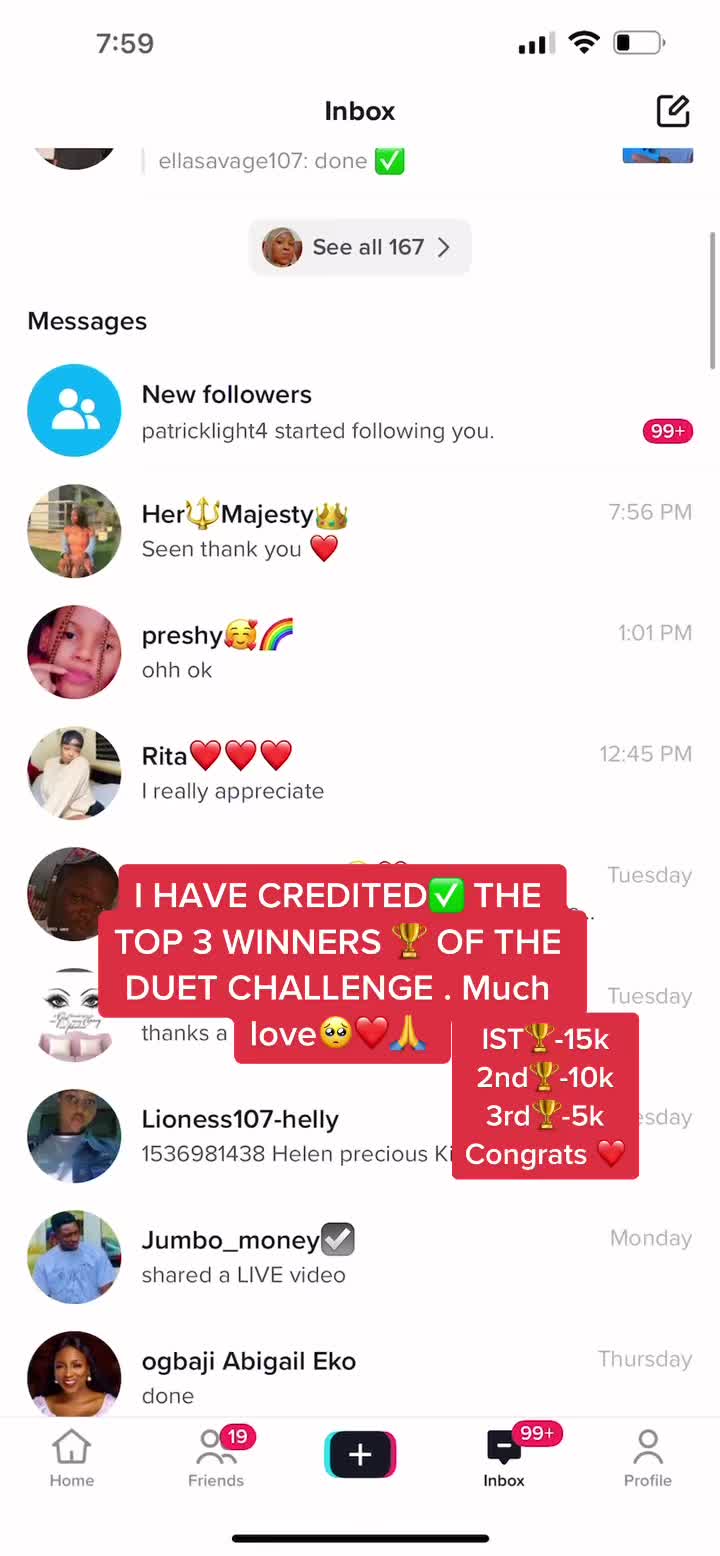The height and width of the screenshot is (1556, 720).
Task: Open the chat with ogbaji Abigail Eko
Action: coord(360,1375)
